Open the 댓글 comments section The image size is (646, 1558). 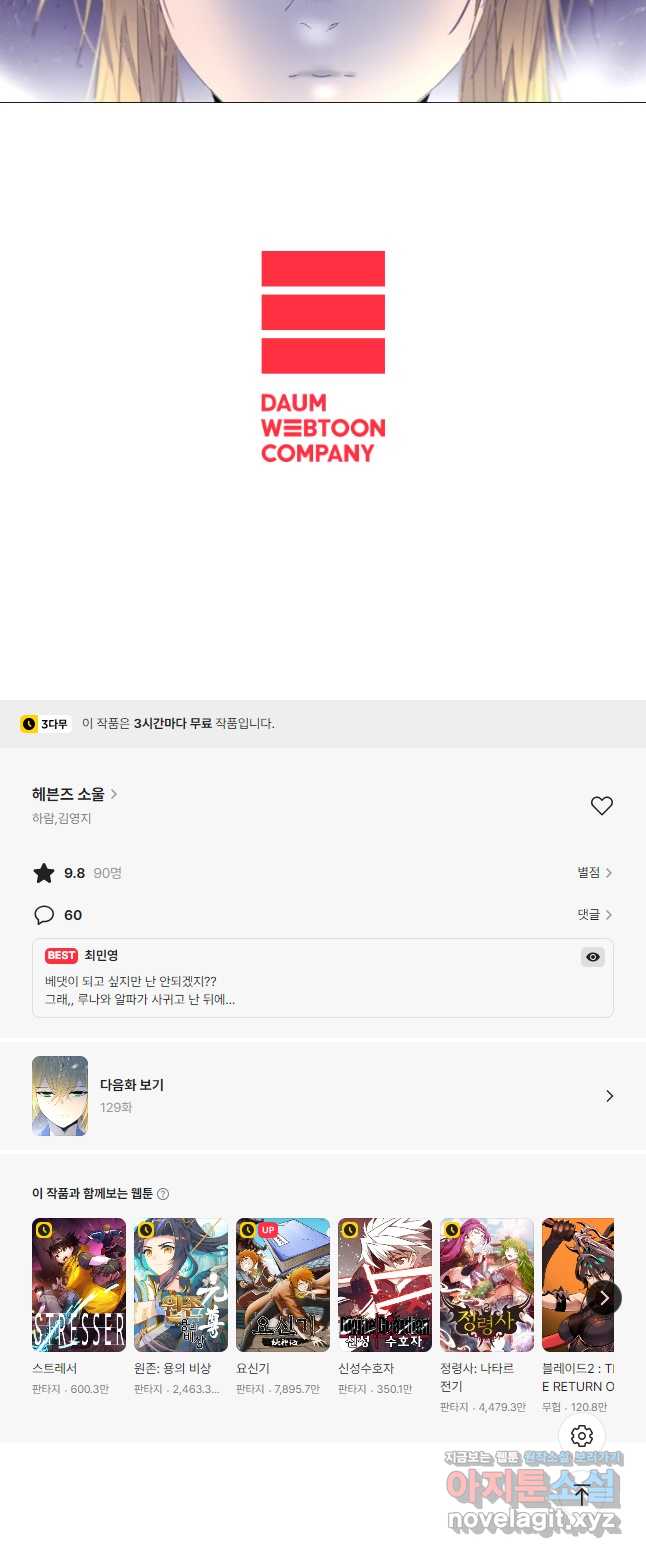[x=594, y=915]
